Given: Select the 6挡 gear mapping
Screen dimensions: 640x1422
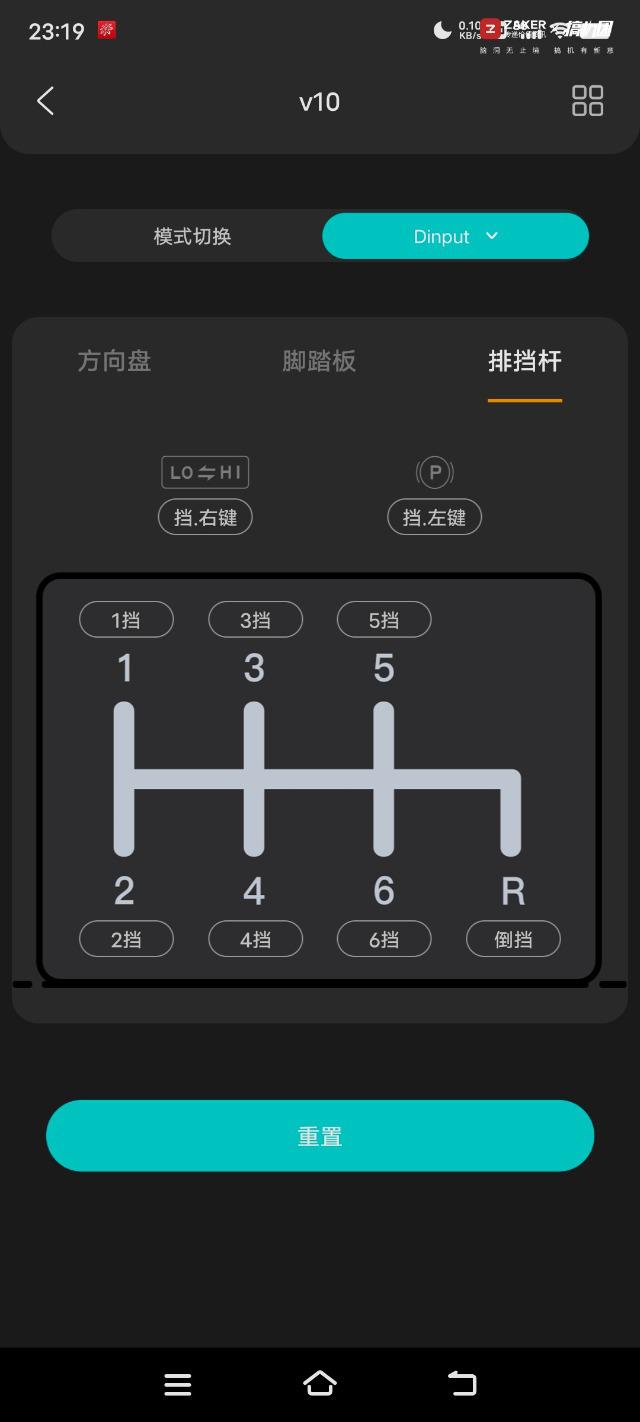Looking at the screenshot, I should tap(384, 939).
